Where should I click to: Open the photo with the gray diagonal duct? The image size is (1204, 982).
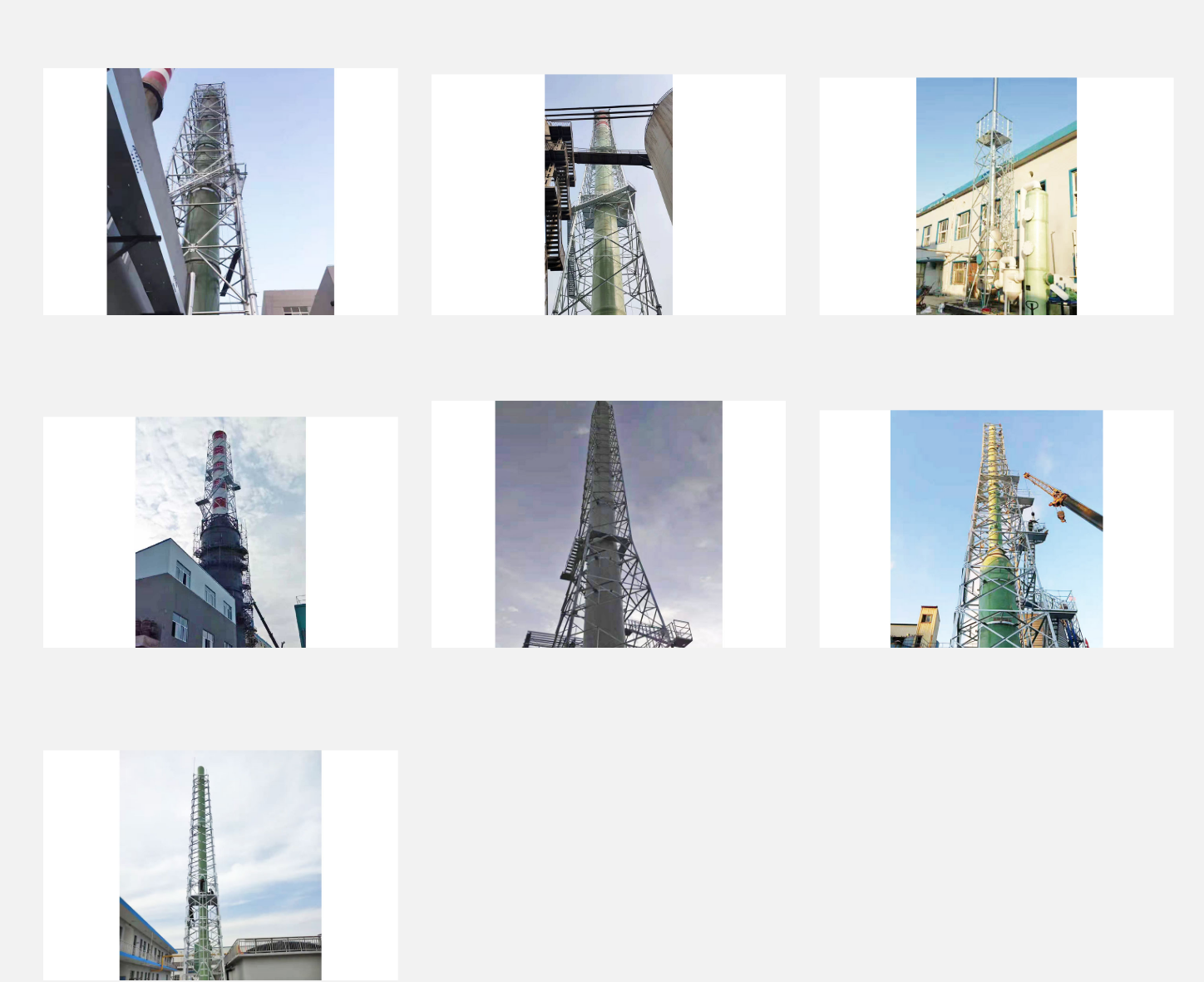tap(220, 192)
